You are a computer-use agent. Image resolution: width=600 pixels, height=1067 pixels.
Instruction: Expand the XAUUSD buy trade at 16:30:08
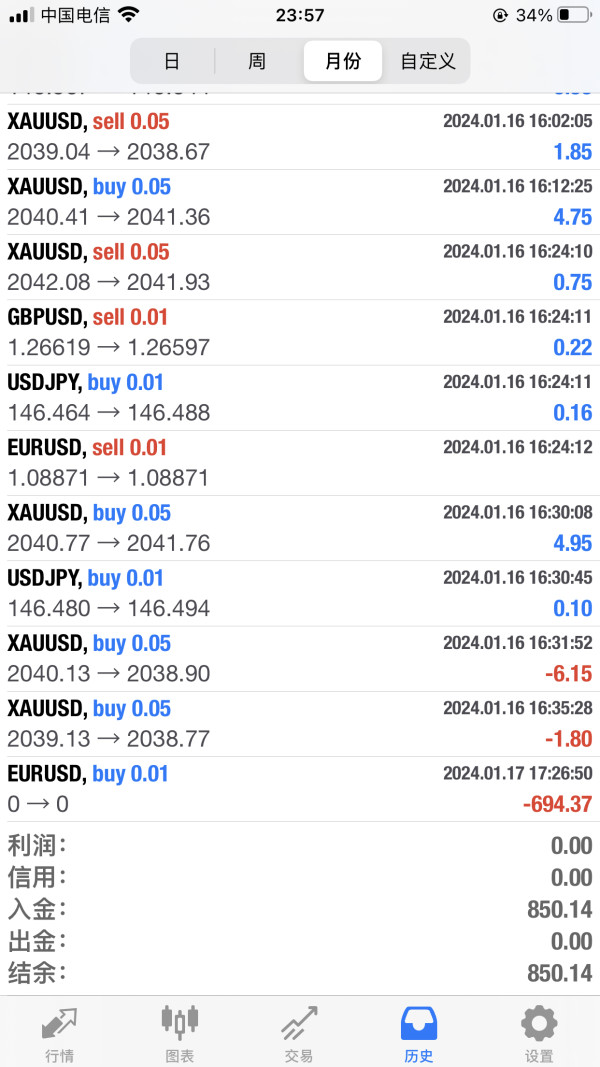click(x=300, y=528)
